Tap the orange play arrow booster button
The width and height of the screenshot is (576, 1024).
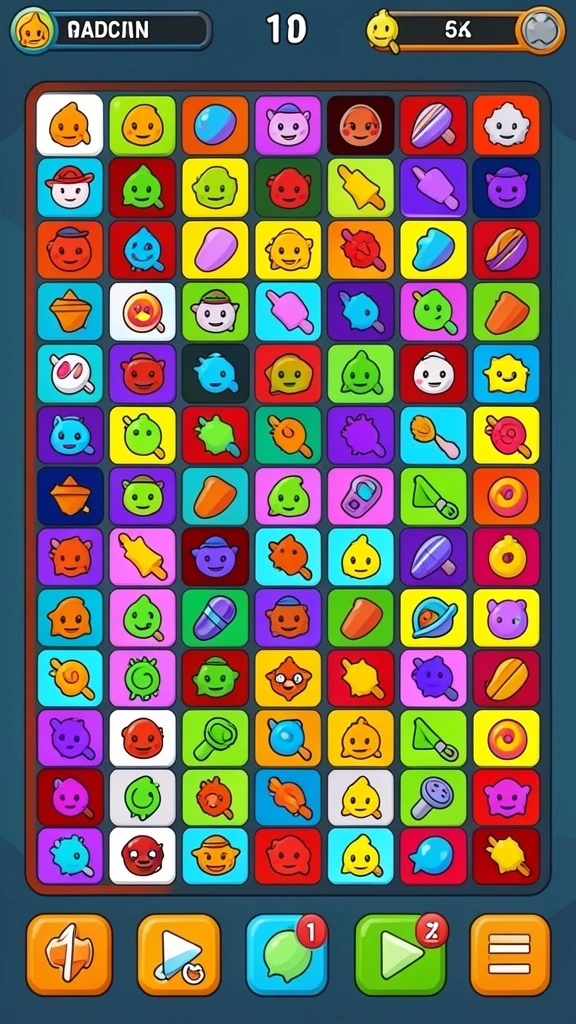pos(179,953)
